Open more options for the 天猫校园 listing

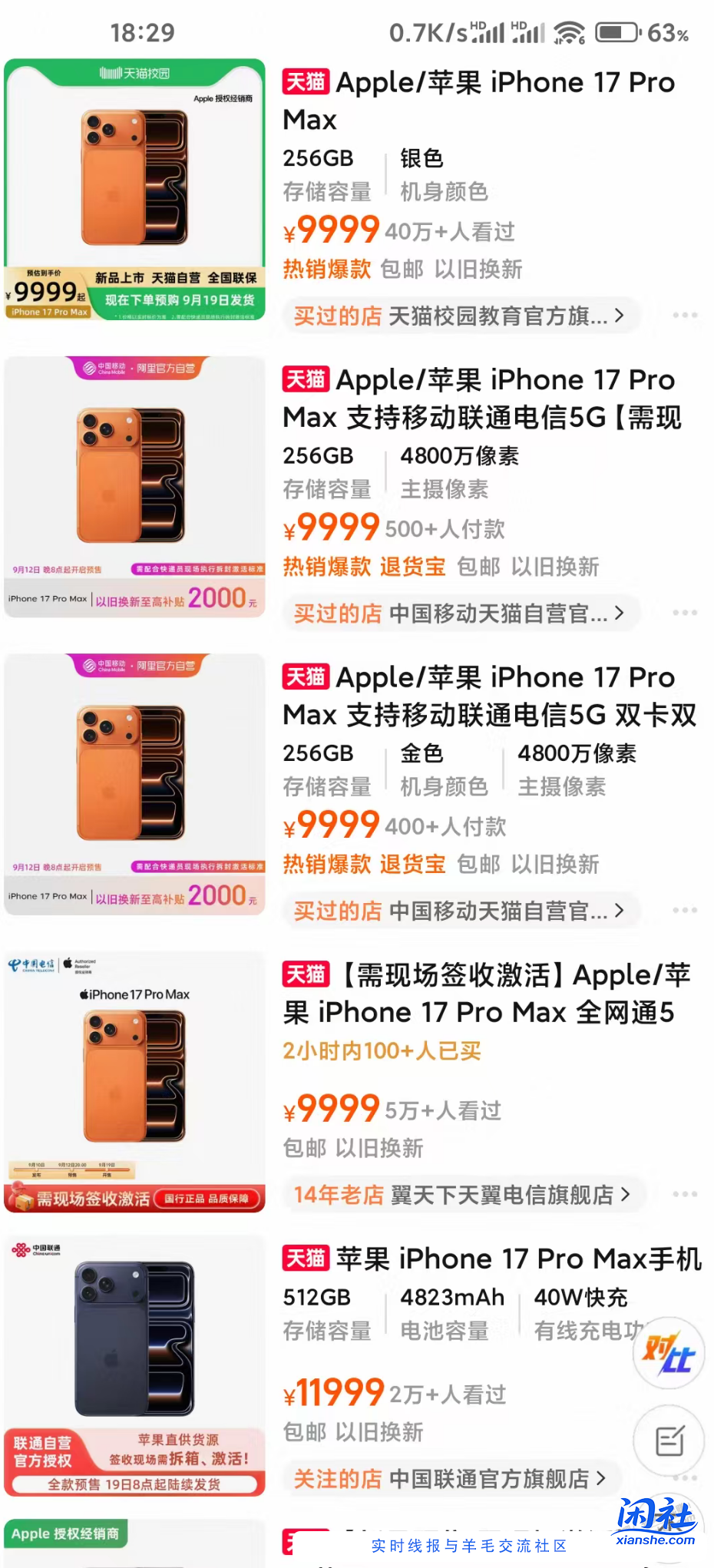tap(684, 316)
